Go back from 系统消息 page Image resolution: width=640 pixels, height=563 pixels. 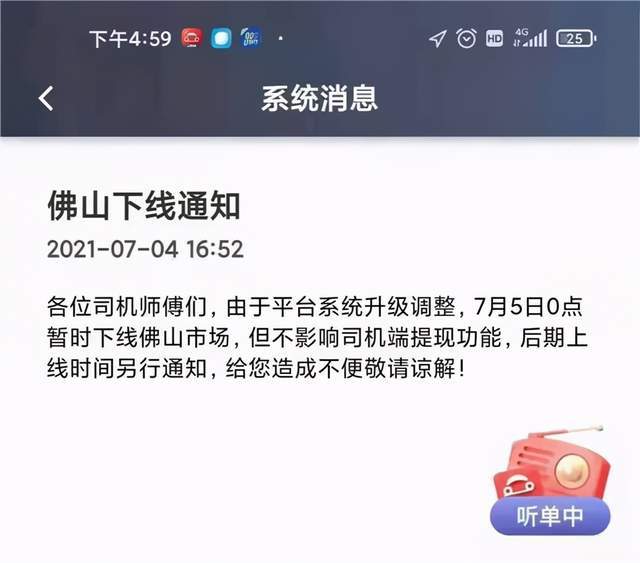(45, 98)
